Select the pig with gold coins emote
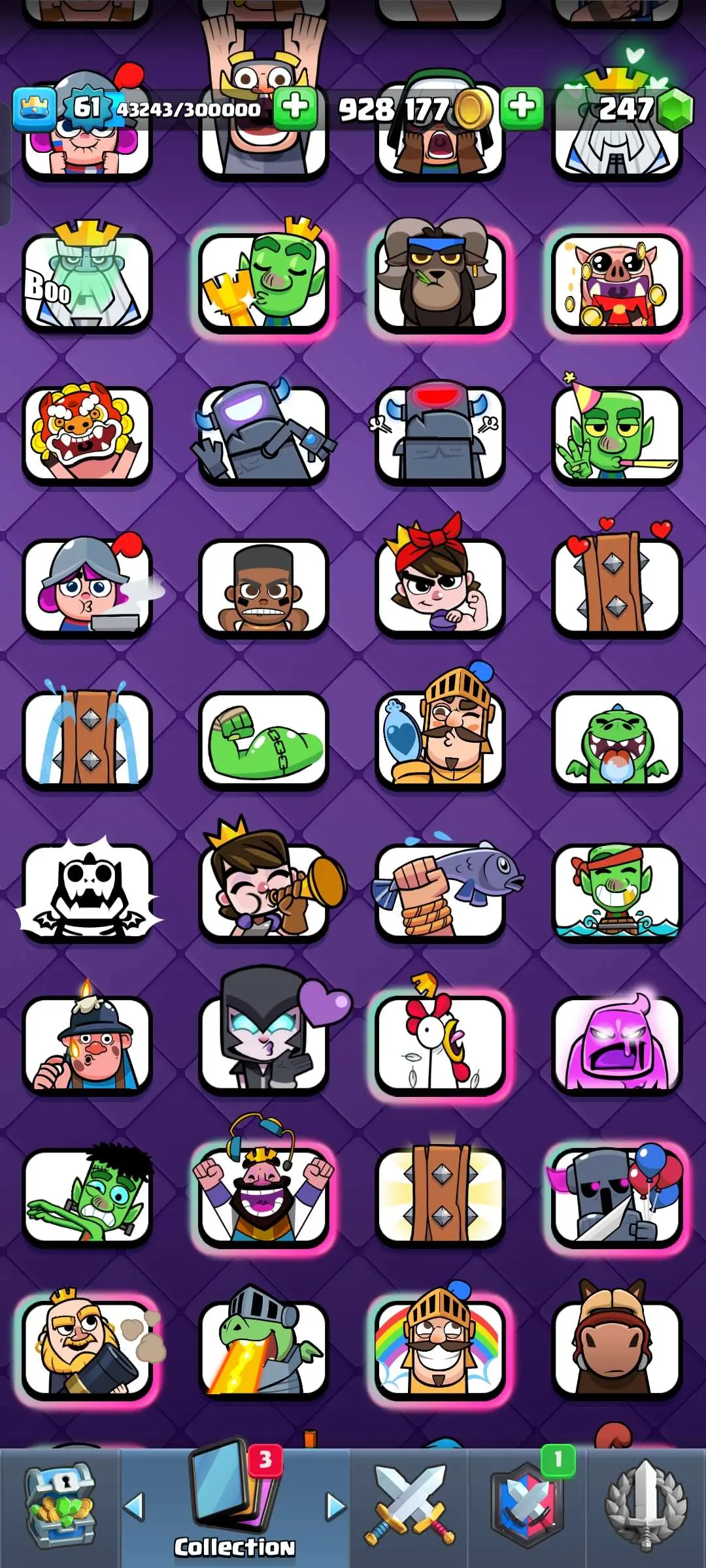This screenshot has height=1568, width=706. click(616, 282)
